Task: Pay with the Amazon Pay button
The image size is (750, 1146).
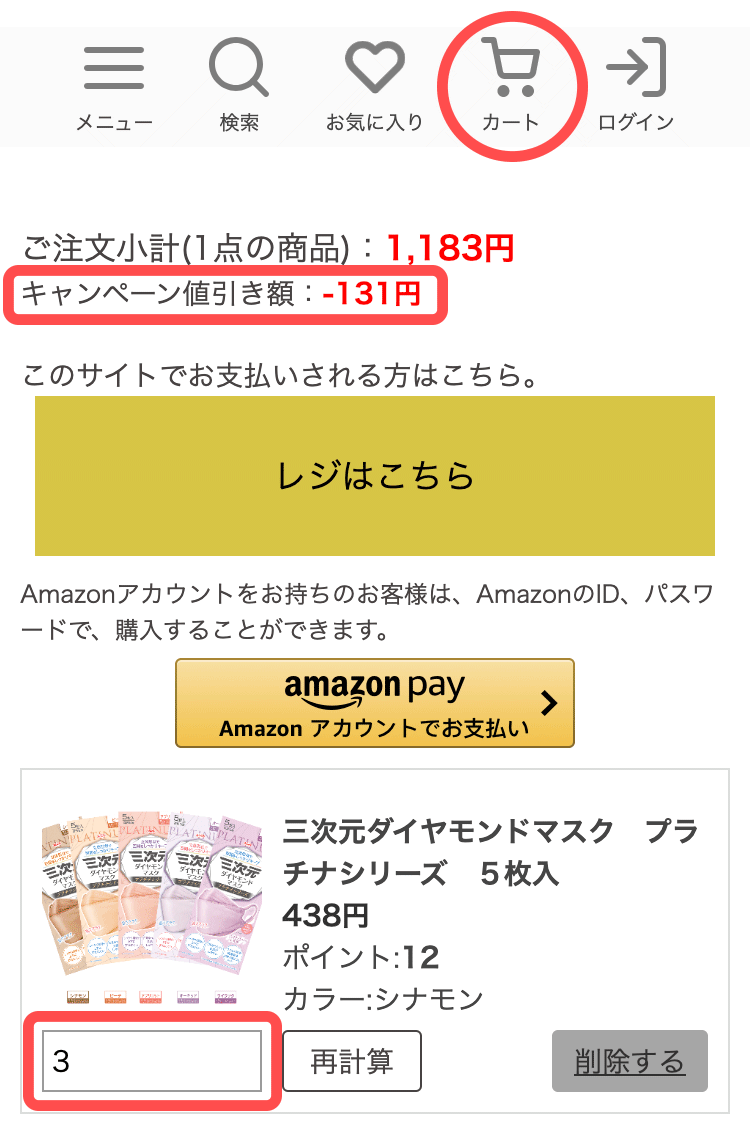Action: pos(374,703)
